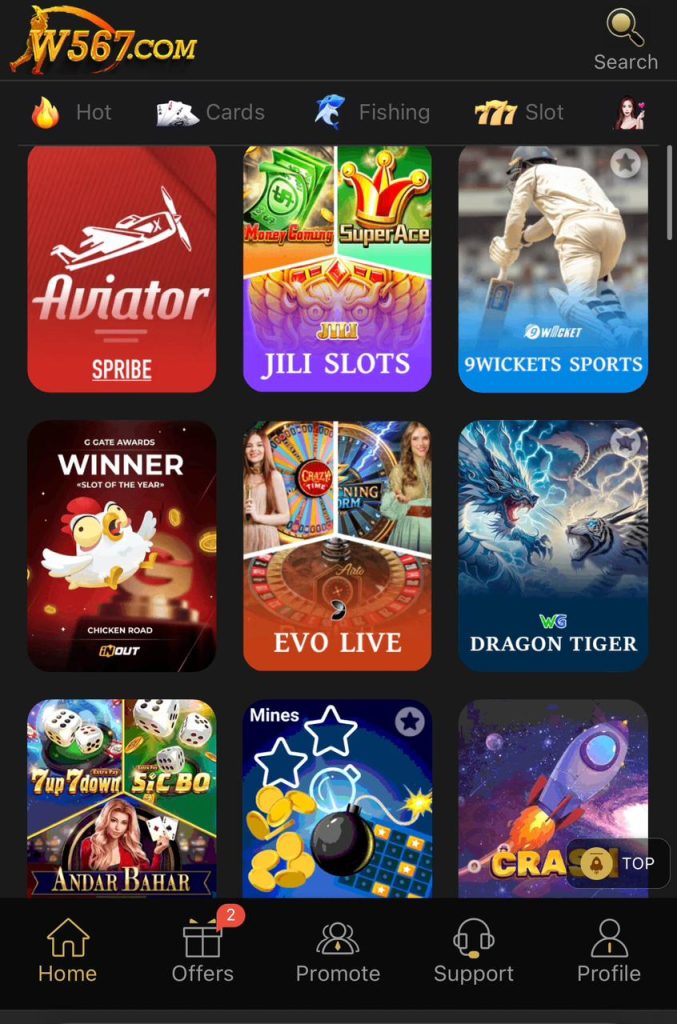The height and width of the screenshot is (1024, 677).
Task: Open the Support tab
Action: point(473,951)
